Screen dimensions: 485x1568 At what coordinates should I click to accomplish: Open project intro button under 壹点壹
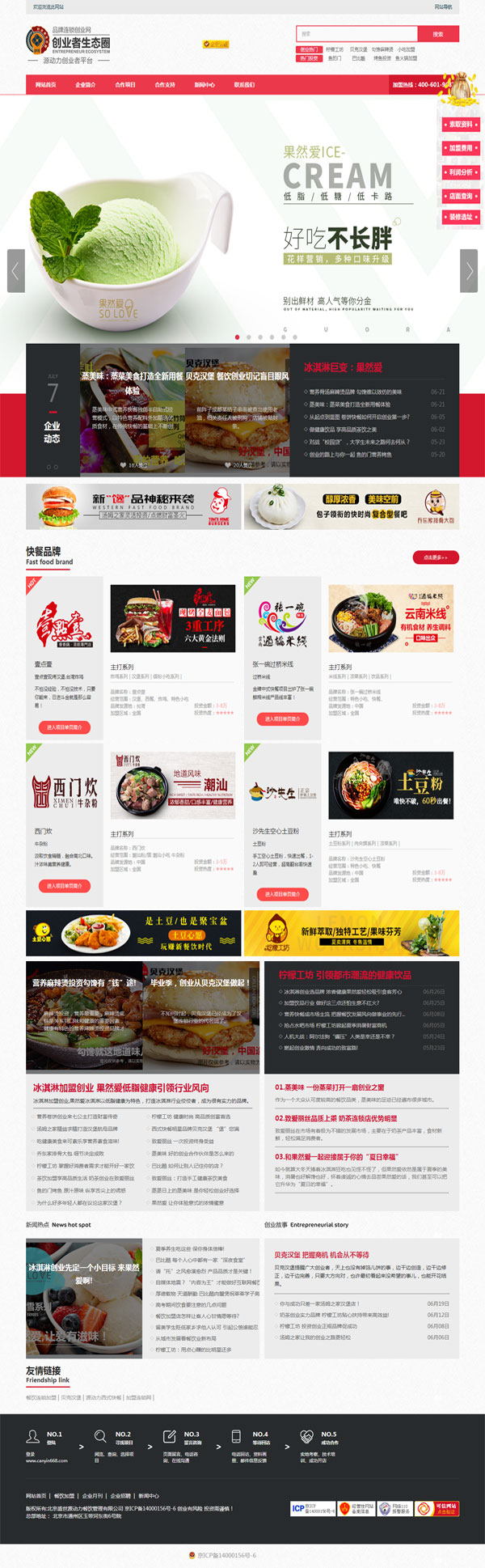click(65, 727)
